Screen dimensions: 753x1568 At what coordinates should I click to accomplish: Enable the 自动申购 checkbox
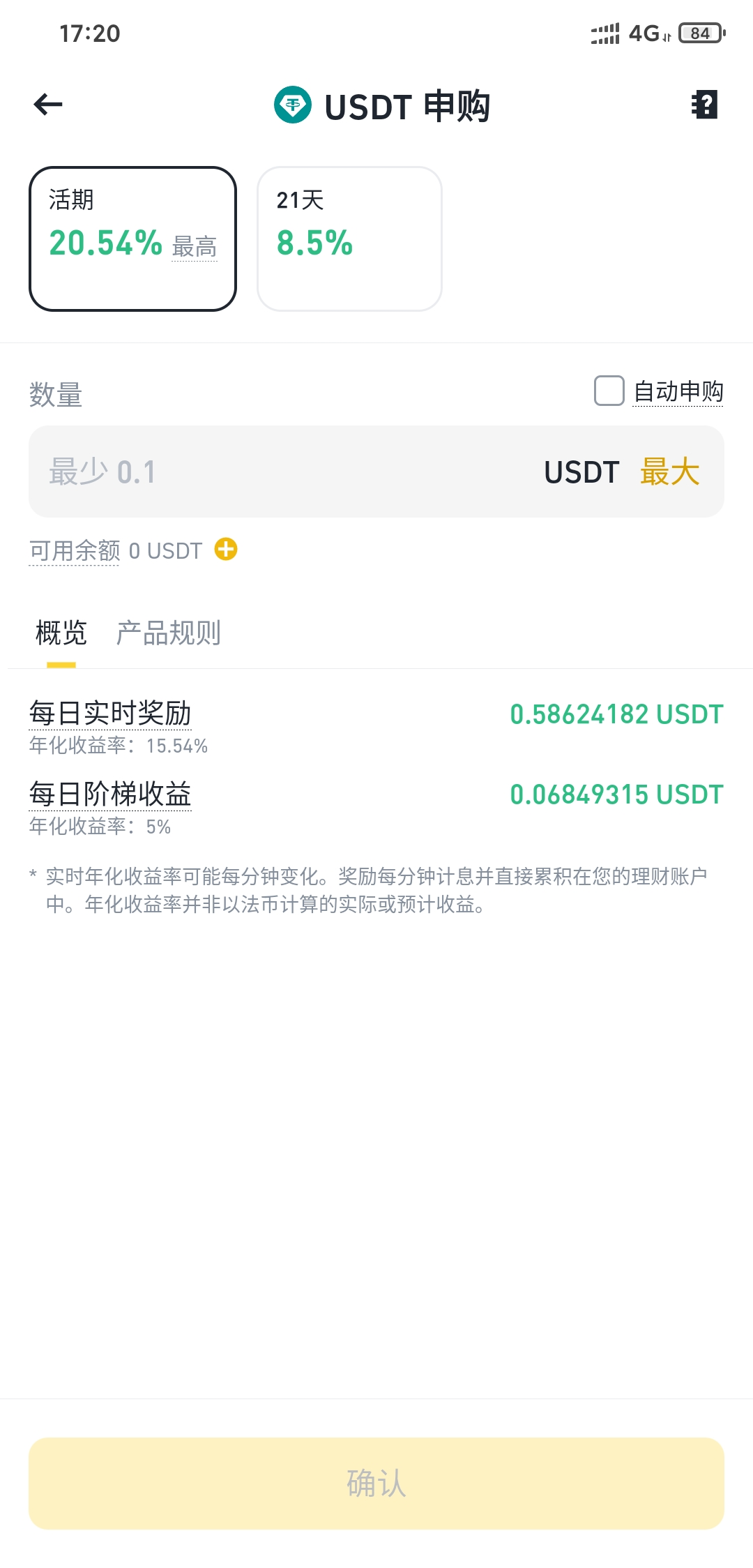coord(609,391)
